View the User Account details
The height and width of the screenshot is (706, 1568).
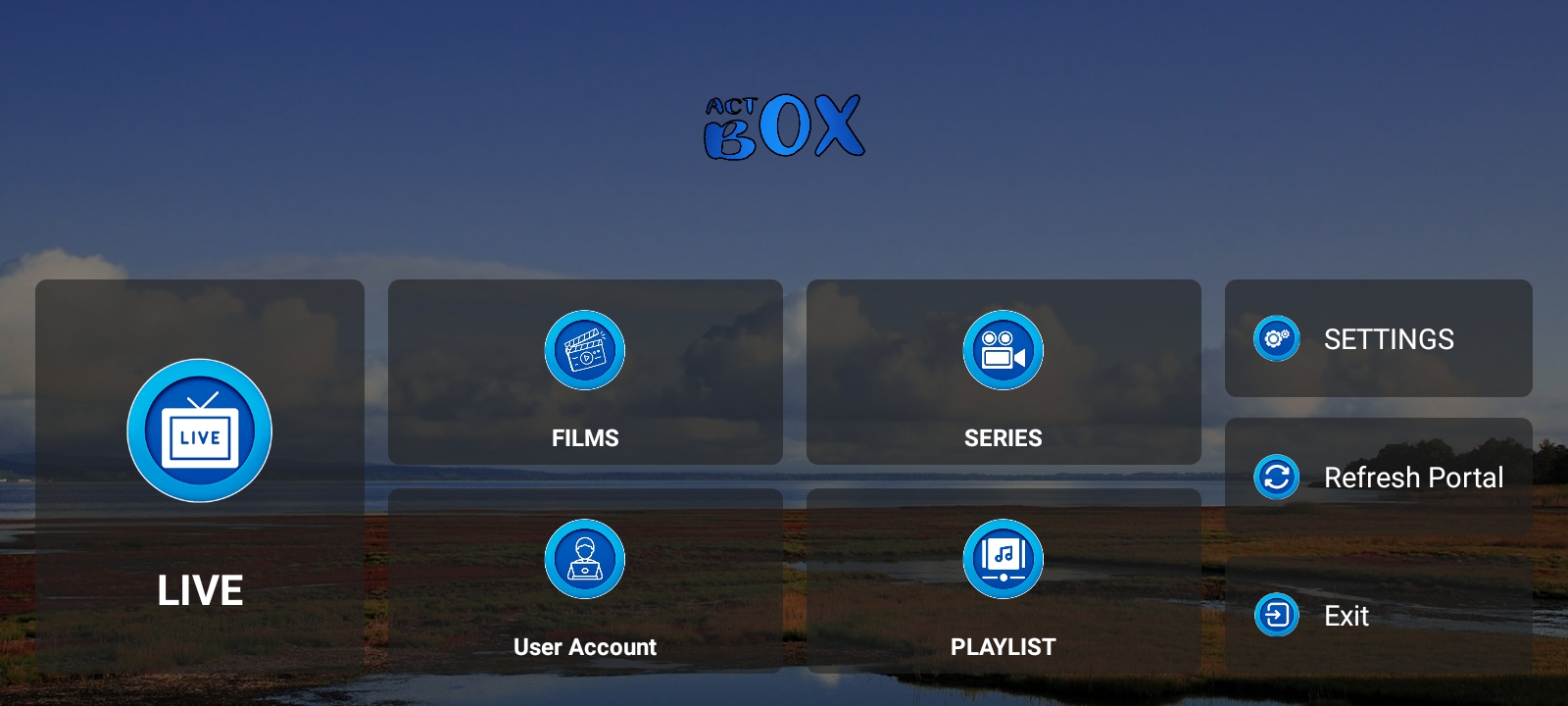pyautogui.click(x=585, y=580)
